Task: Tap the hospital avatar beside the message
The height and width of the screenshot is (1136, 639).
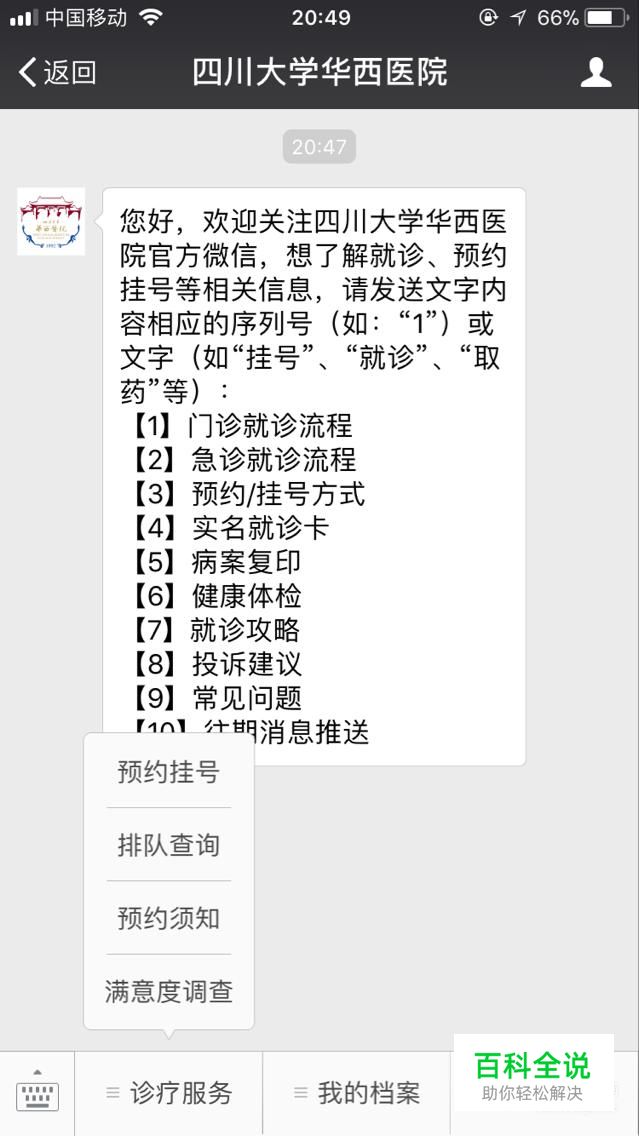Action: [51, 222]
